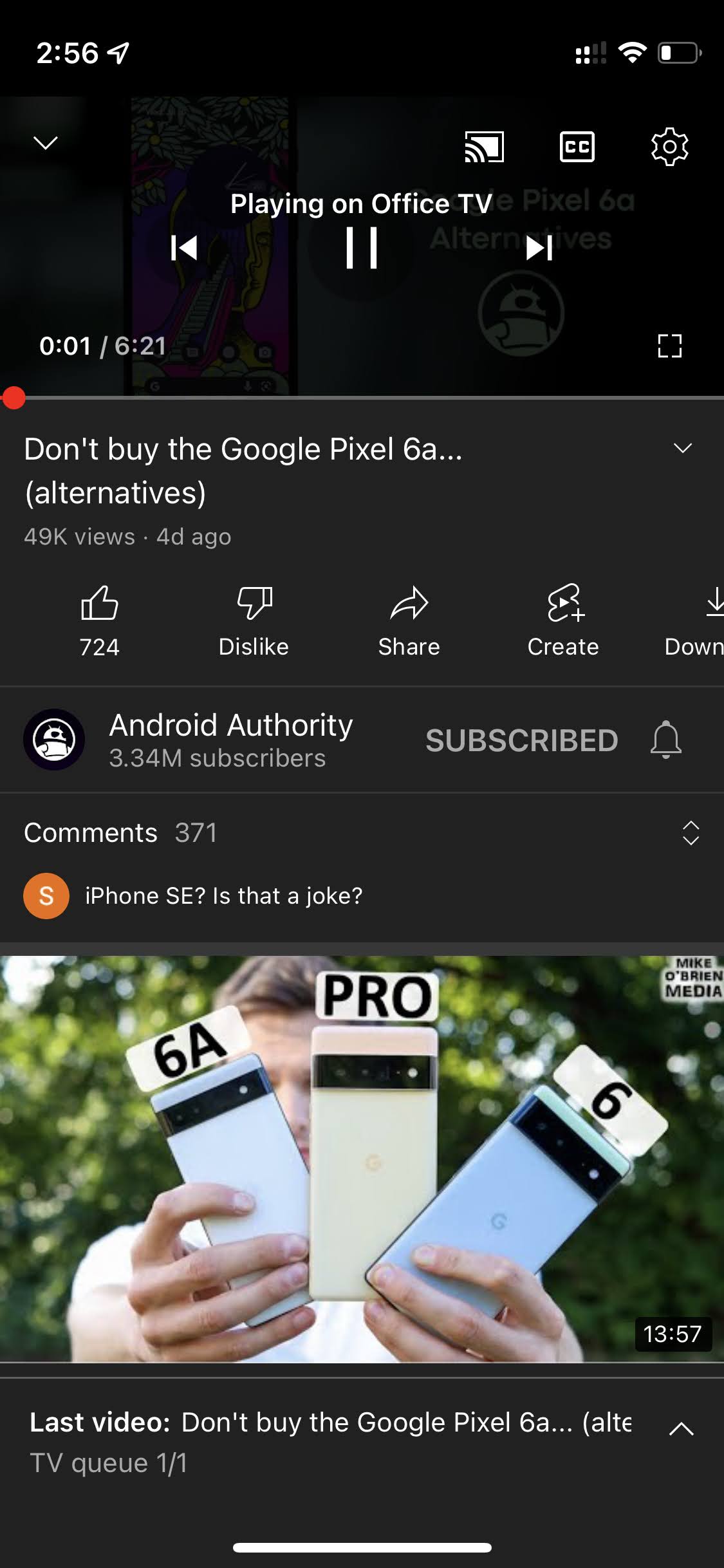Expand the video description
Screen dimensions: 724x1568
(682, 449)
